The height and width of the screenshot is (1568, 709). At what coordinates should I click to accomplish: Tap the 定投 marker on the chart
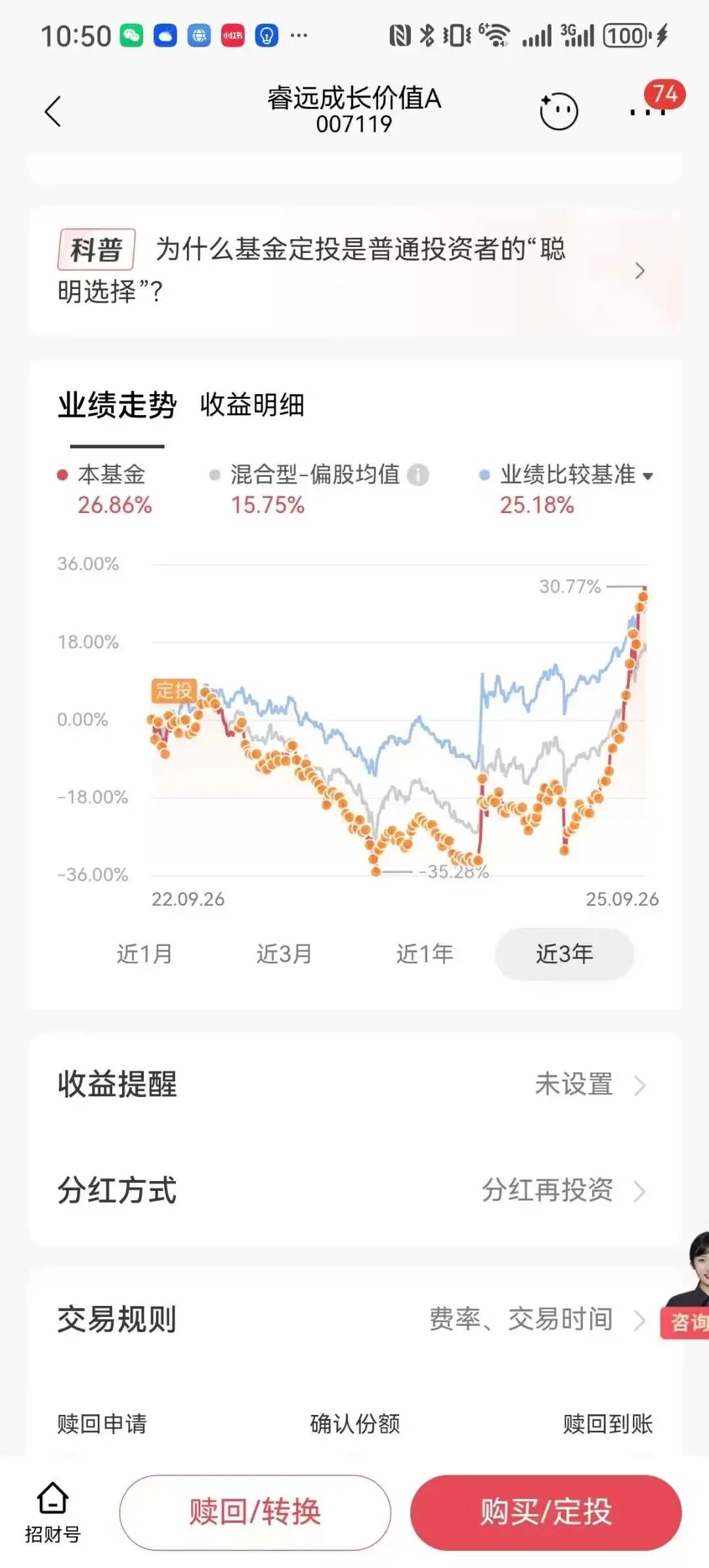coord(173,690)
